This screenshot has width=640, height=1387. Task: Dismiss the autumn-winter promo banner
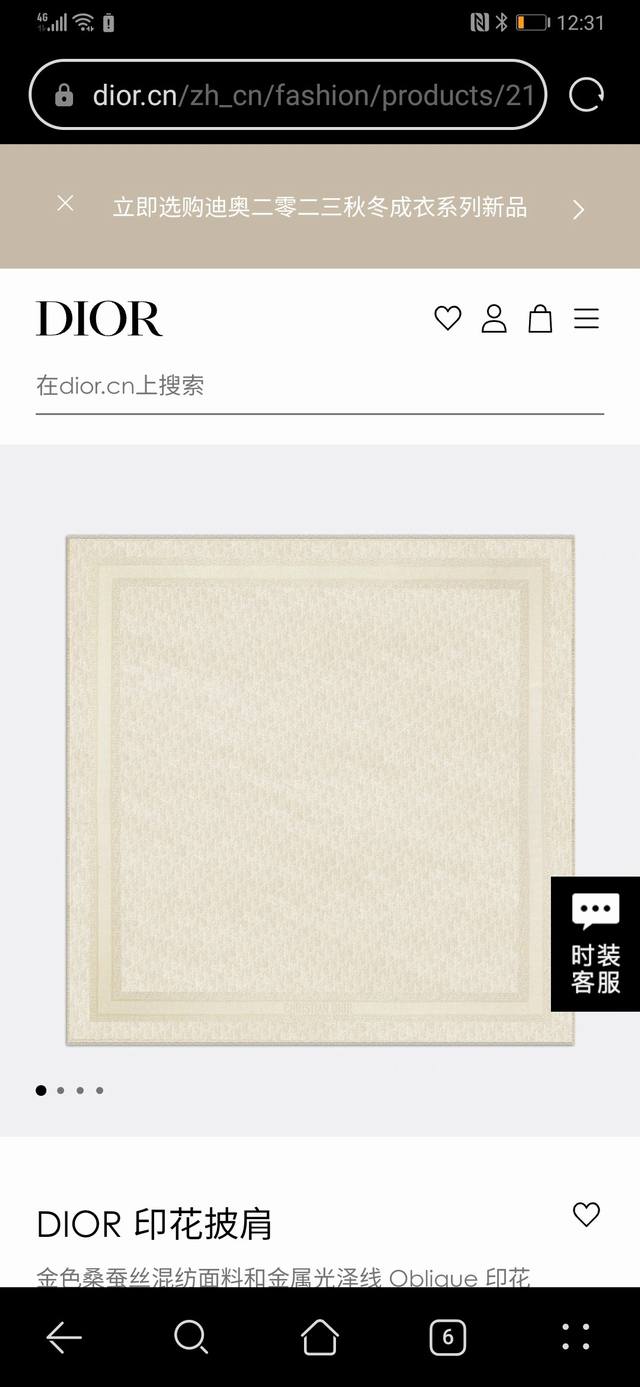click(x=65, y=204)
